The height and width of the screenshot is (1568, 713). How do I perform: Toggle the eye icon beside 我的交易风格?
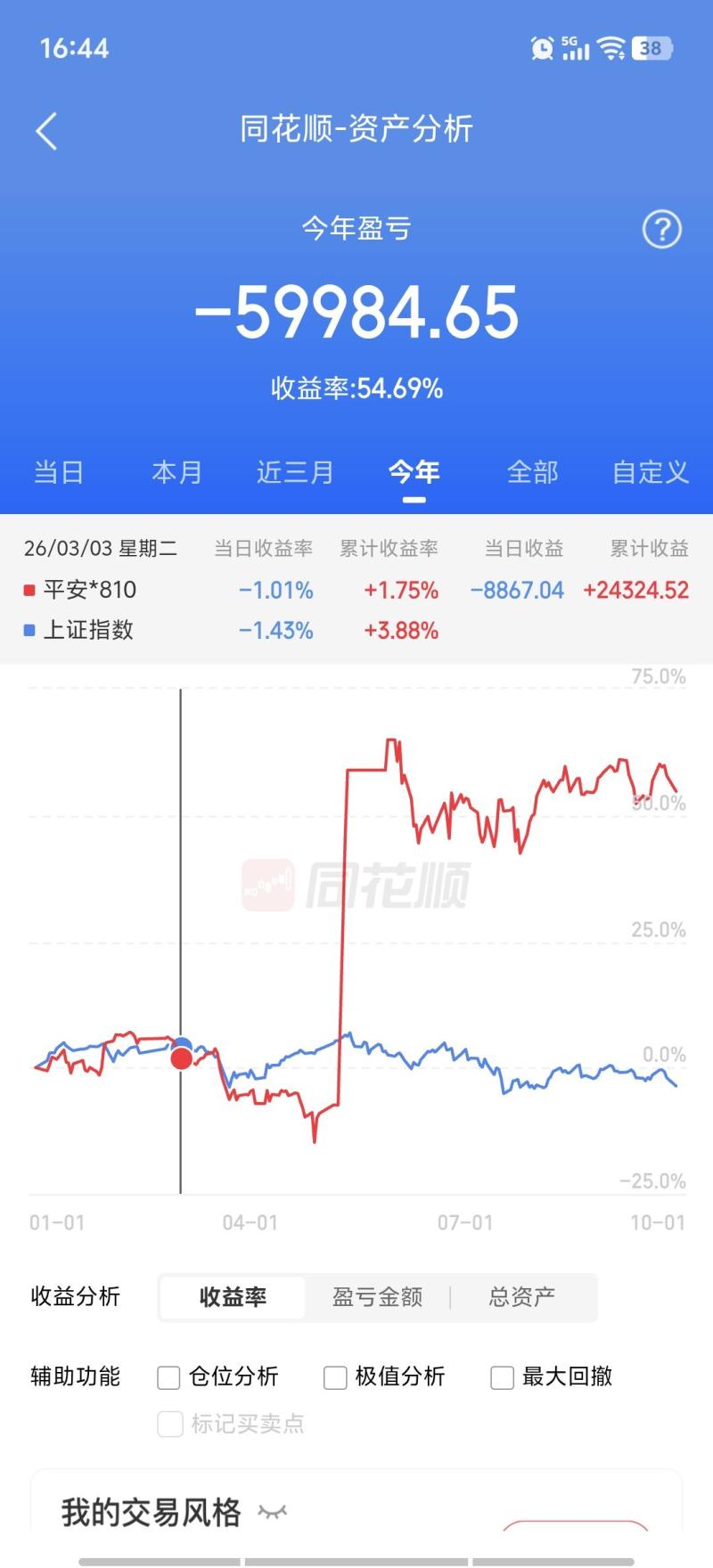(273, 1511)
